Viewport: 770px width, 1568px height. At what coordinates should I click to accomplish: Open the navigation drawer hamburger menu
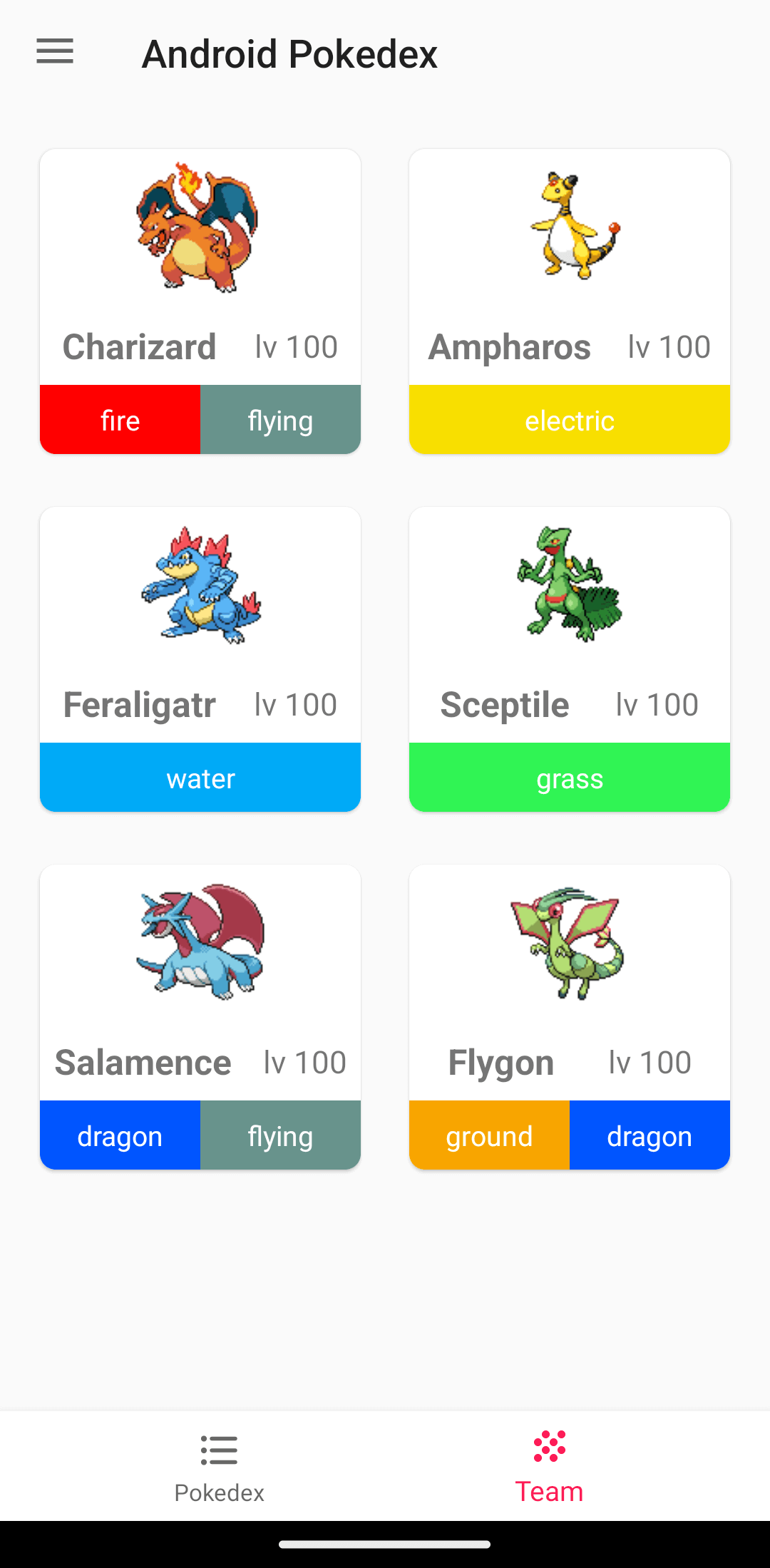pyautogui.click(x=54, y=51)
